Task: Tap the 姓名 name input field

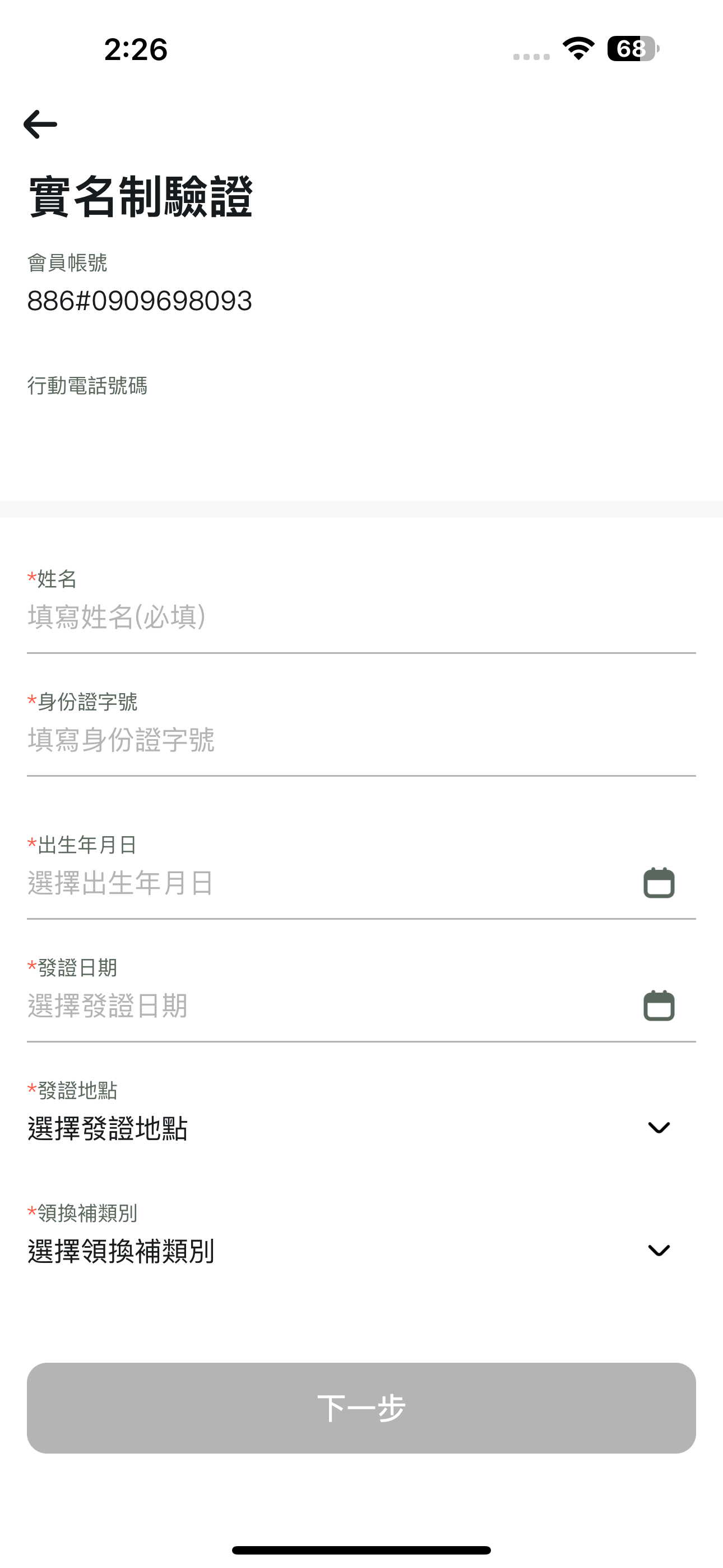Action: point(361,617)
